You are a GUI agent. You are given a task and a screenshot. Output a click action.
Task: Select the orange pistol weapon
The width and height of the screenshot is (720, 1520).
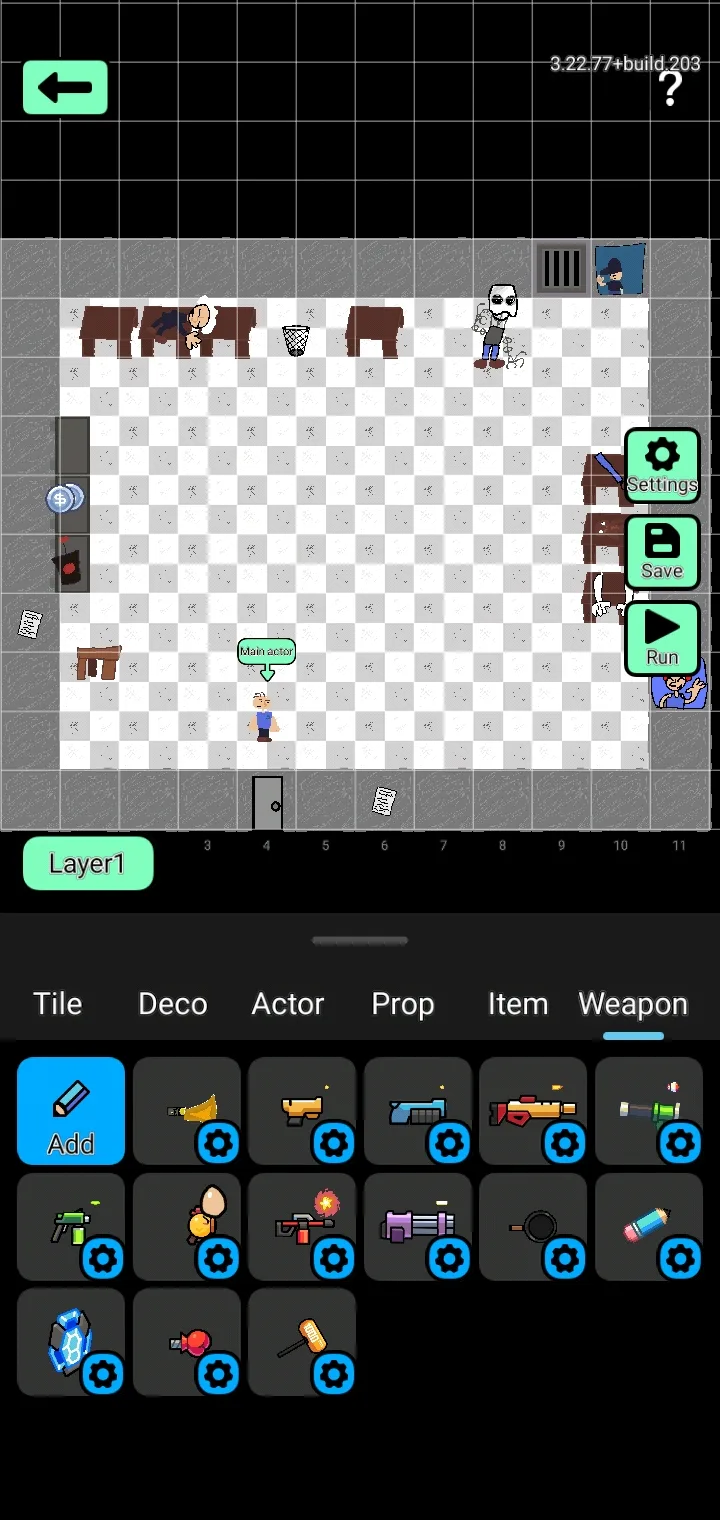[302, 1111]
